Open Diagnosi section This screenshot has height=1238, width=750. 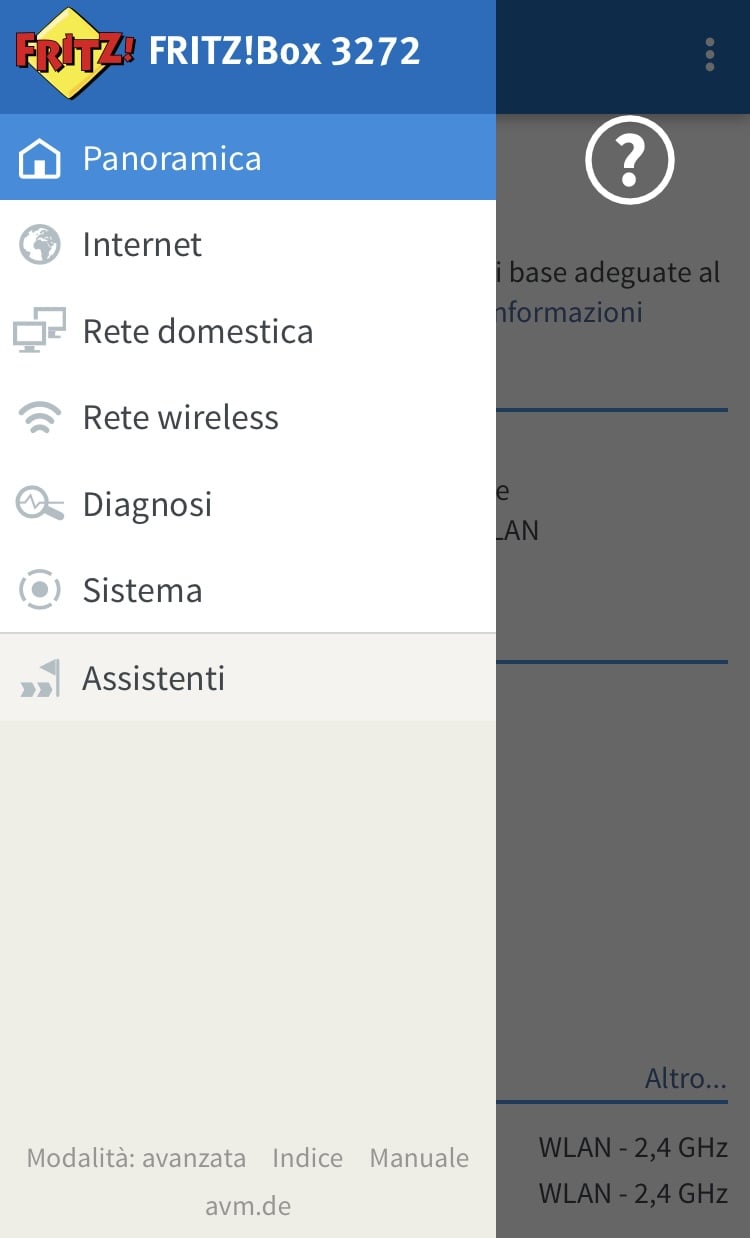[x=248, y=504]
